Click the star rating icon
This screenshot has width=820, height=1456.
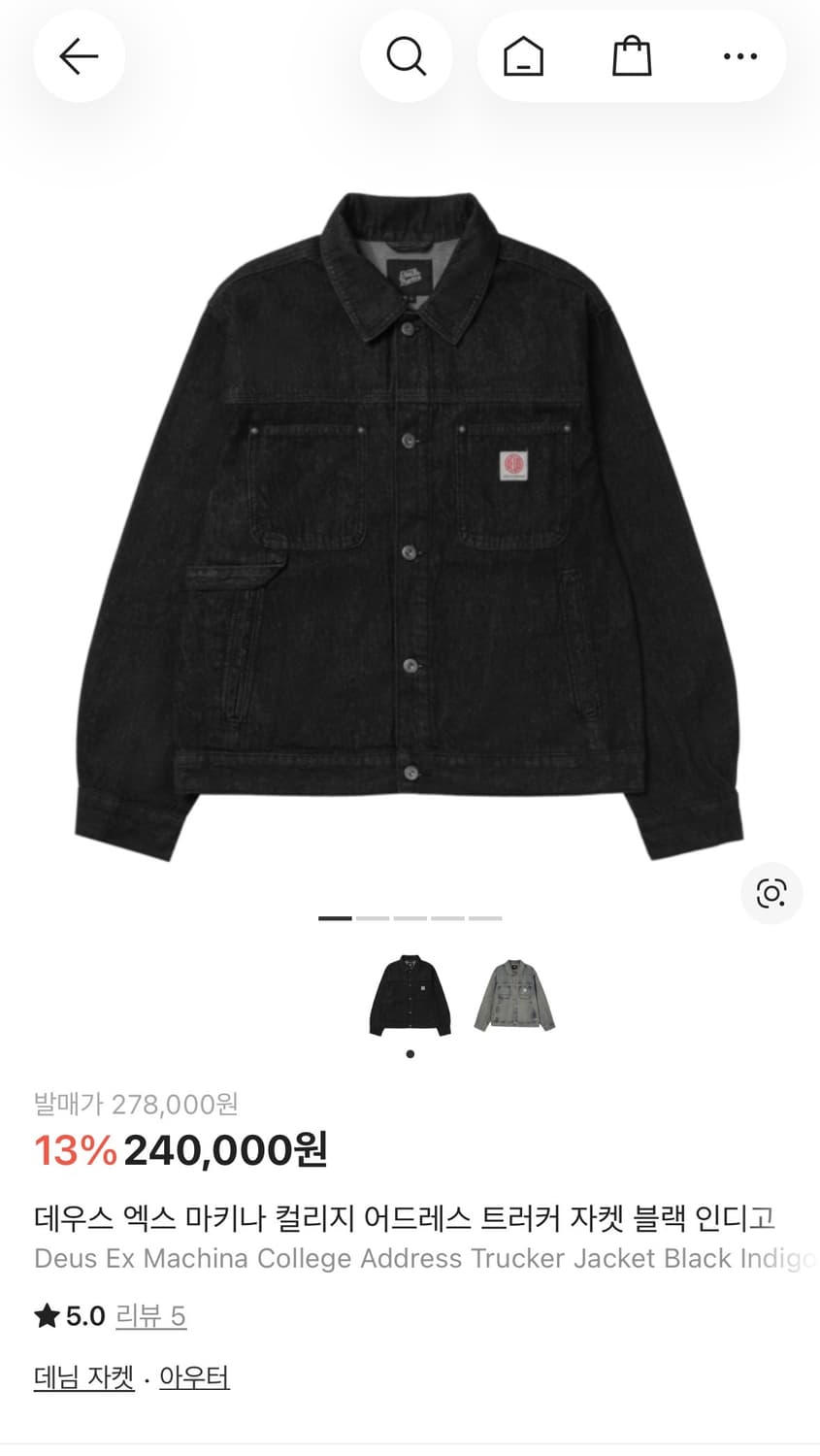[47, 1316]
